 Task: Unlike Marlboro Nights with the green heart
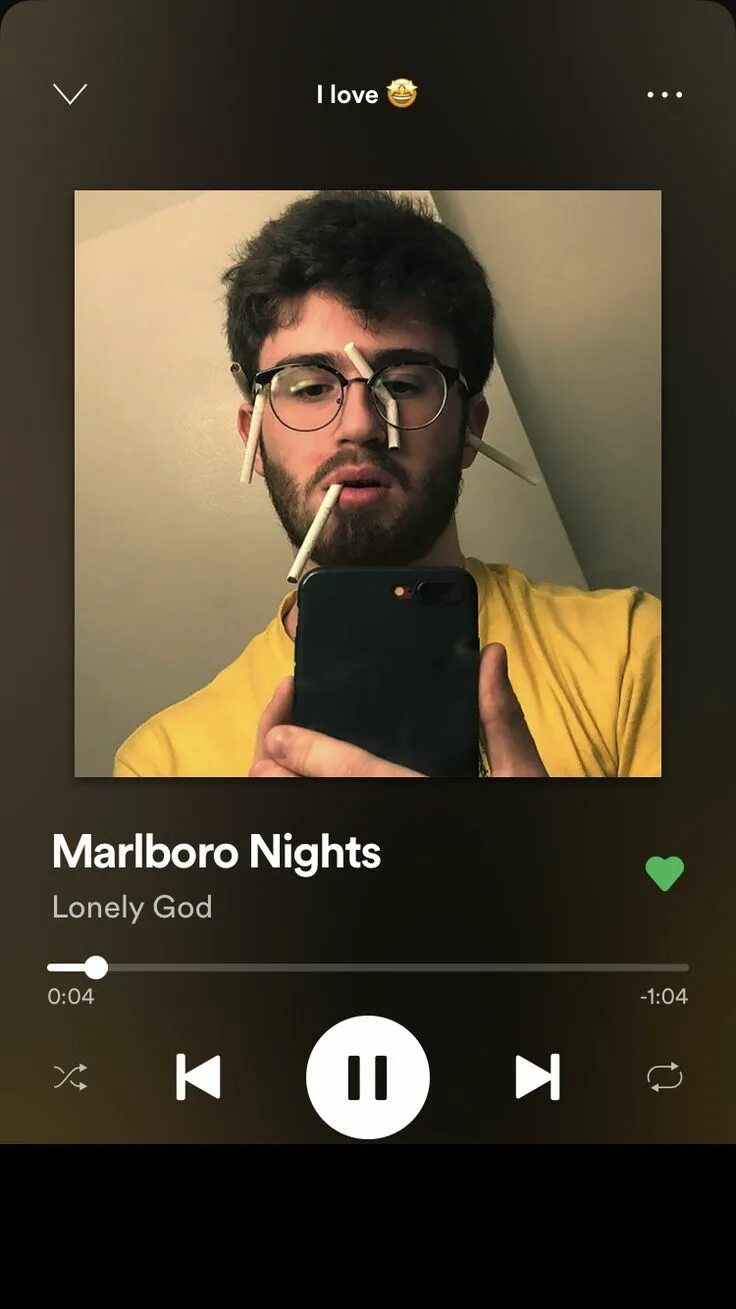pyautogui.click(x=664, y=873)
